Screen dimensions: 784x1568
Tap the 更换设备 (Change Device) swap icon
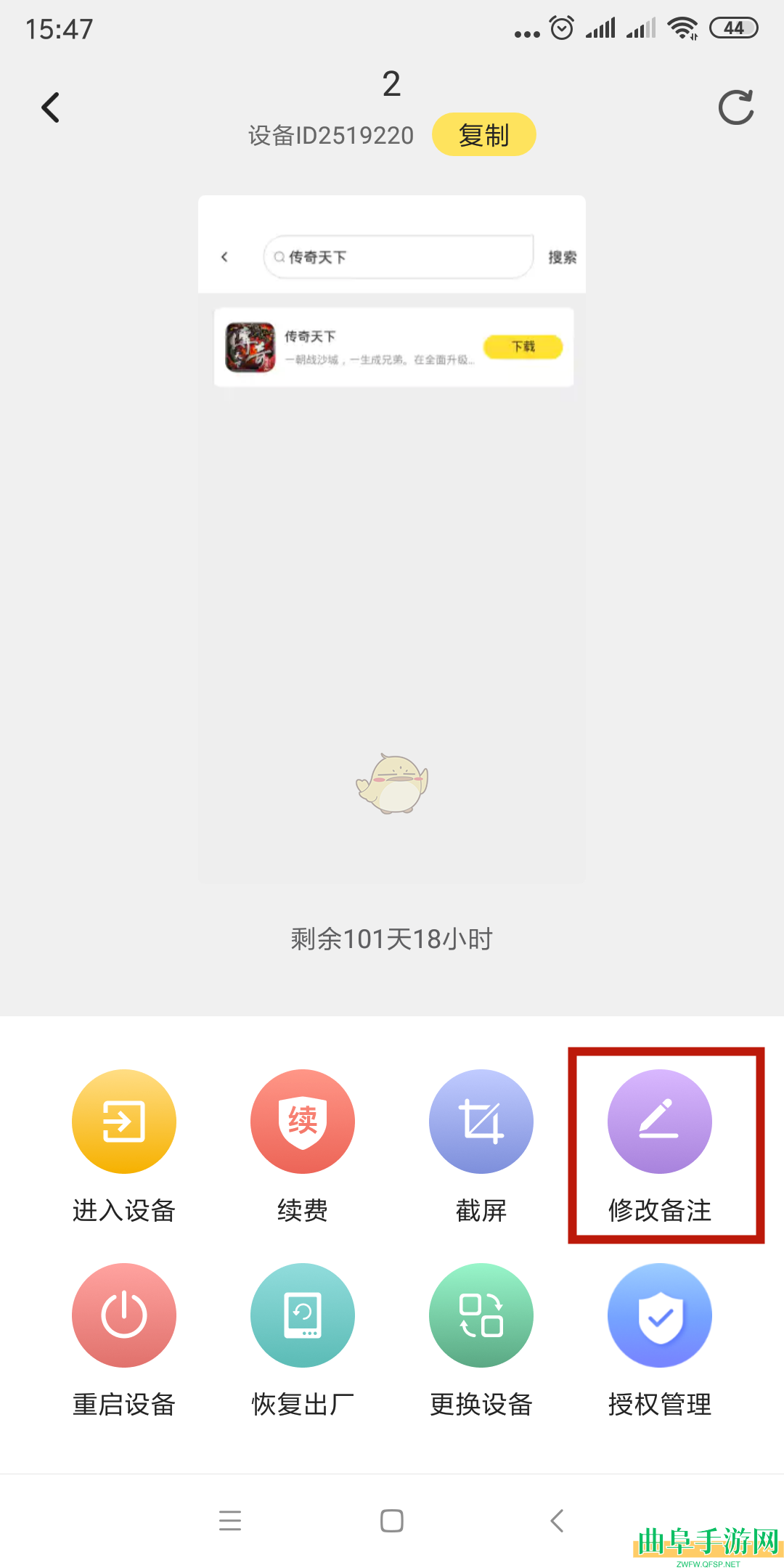481,1315
